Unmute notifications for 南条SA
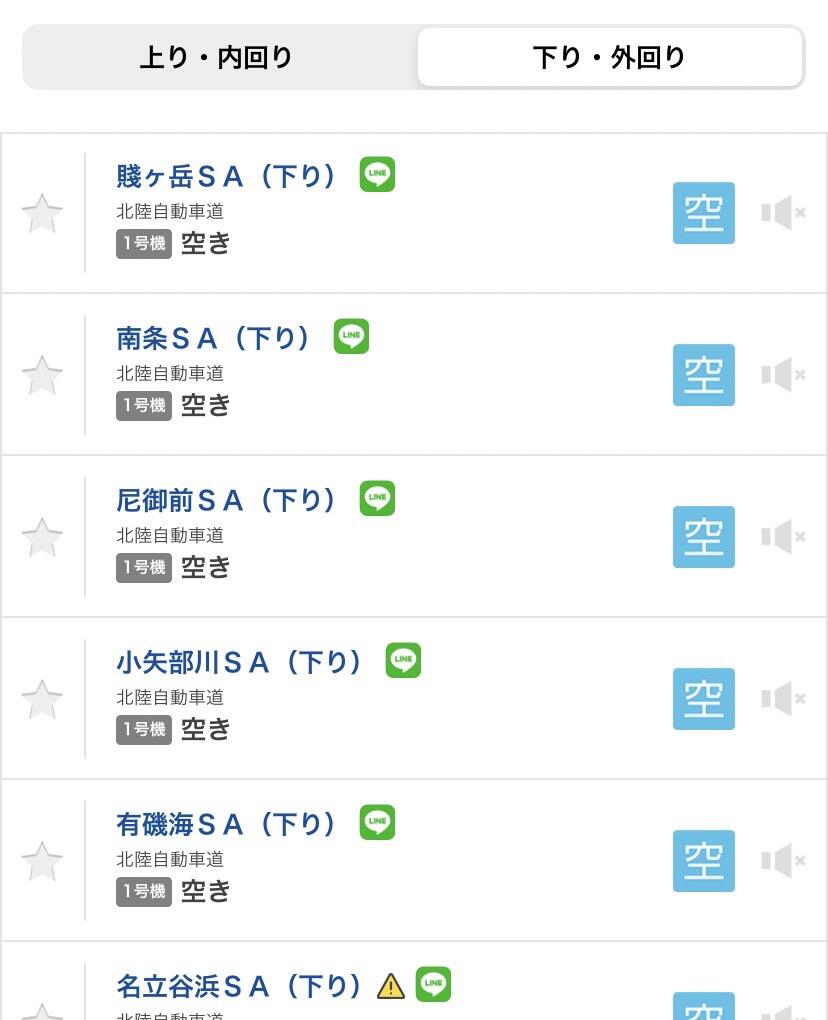The height and width of the screenshot is (1020, 828). tap(782, 374)
